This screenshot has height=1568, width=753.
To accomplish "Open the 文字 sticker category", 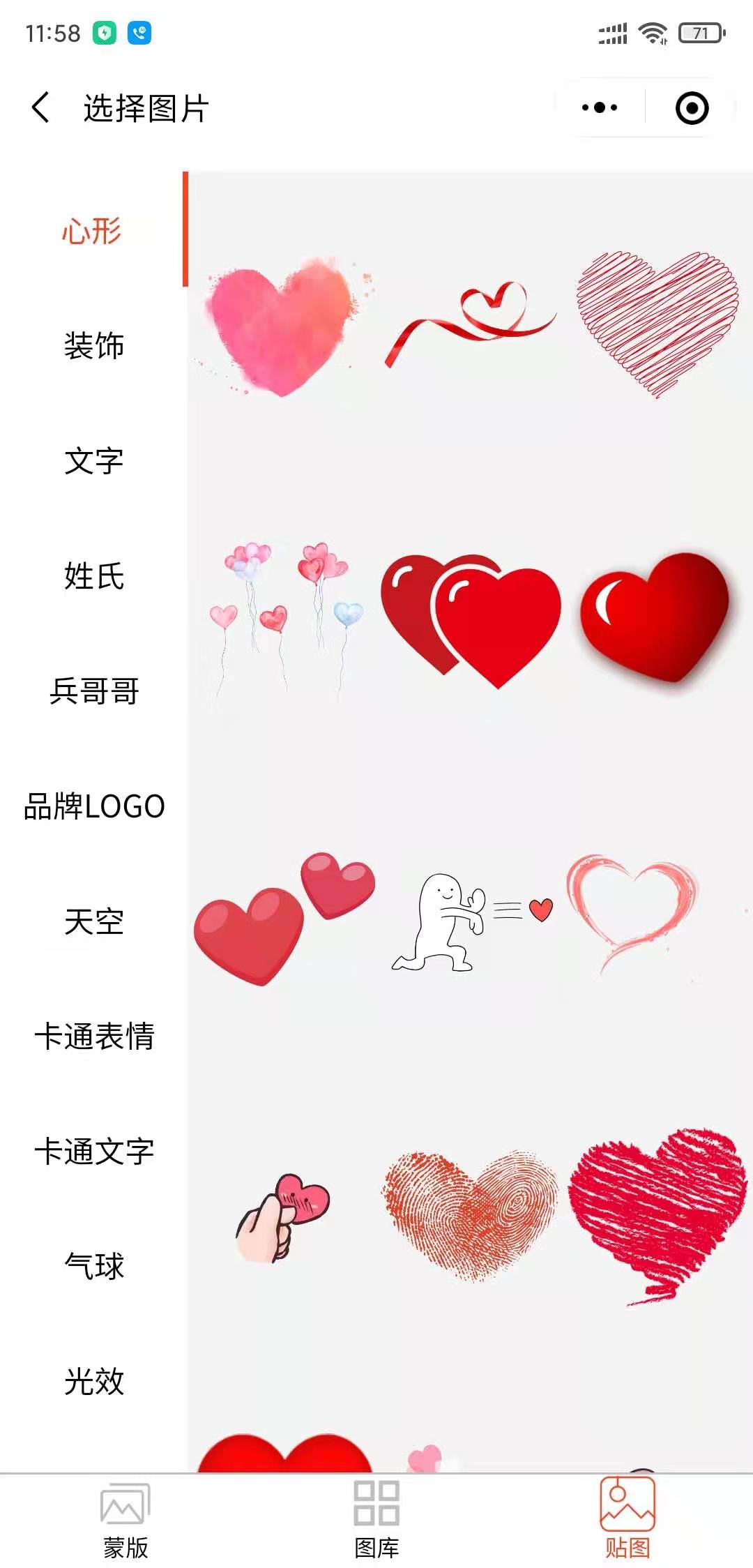I will [x=93, y=461].
